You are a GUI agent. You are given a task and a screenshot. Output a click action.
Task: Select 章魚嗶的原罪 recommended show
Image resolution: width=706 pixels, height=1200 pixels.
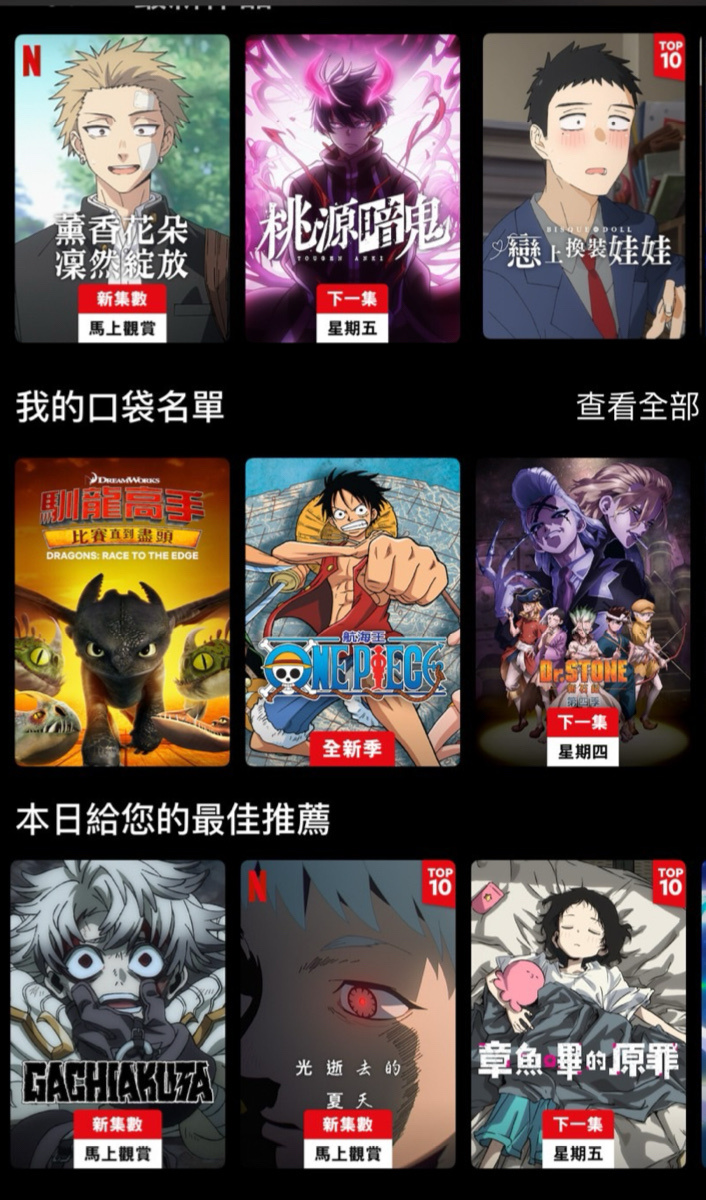pos(578,1014)
